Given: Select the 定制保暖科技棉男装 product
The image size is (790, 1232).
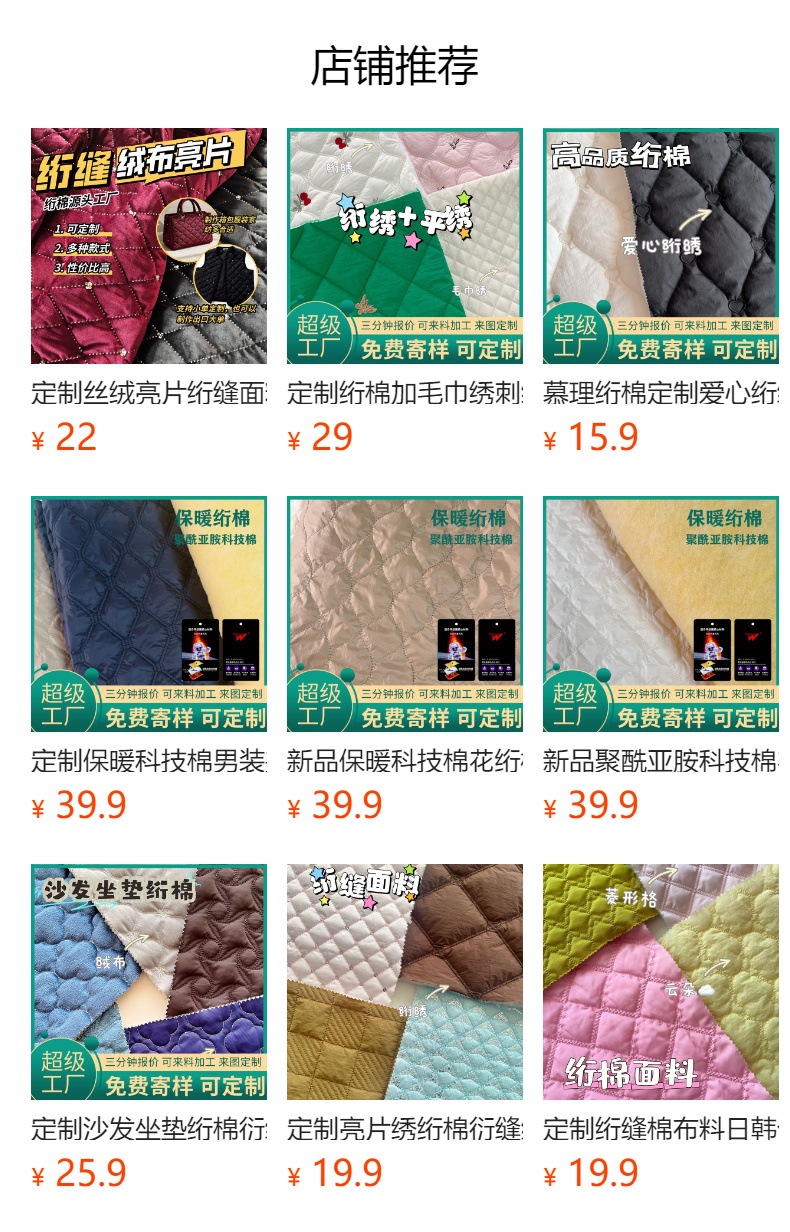Looking at the screenshot, I should (x=149, y=614).
